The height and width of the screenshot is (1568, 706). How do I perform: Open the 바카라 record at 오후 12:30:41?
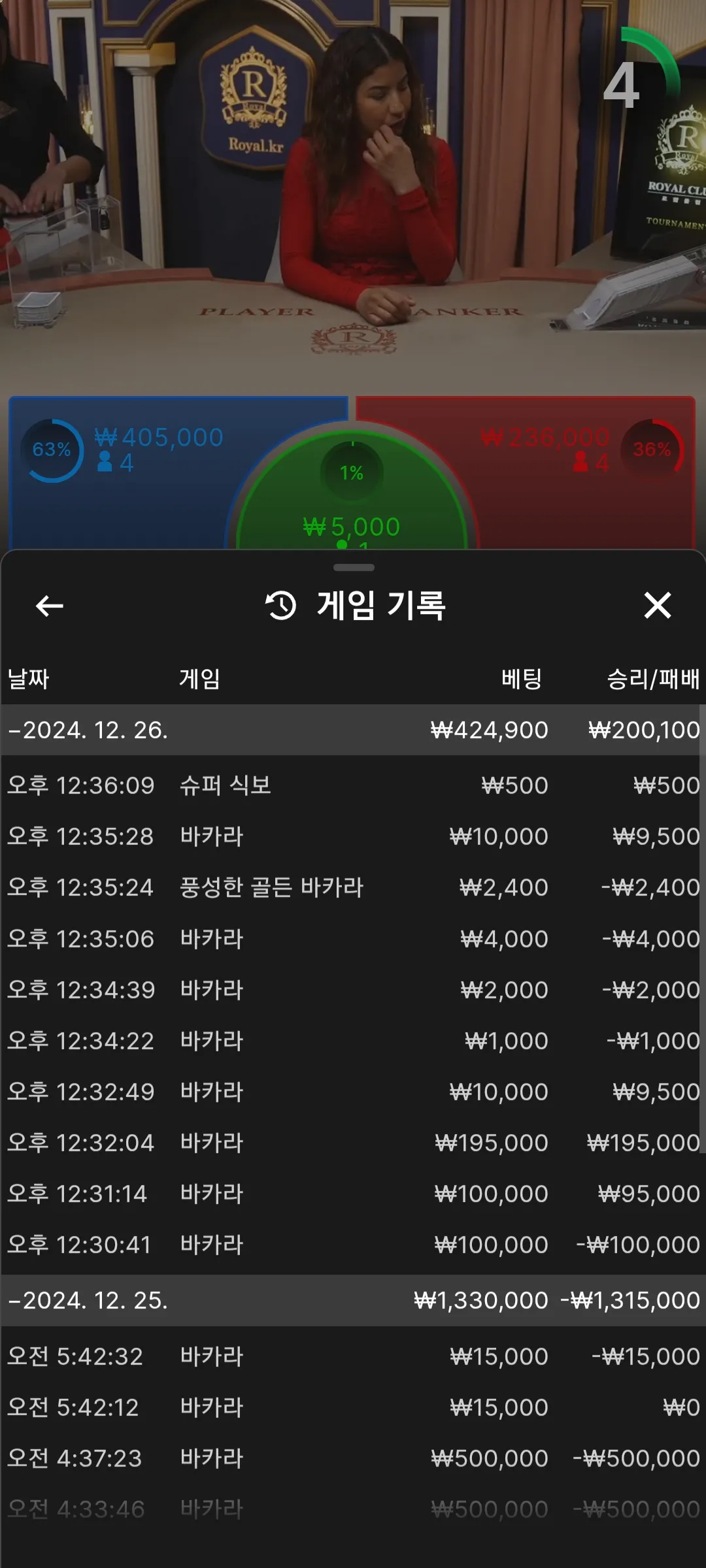353,1245
